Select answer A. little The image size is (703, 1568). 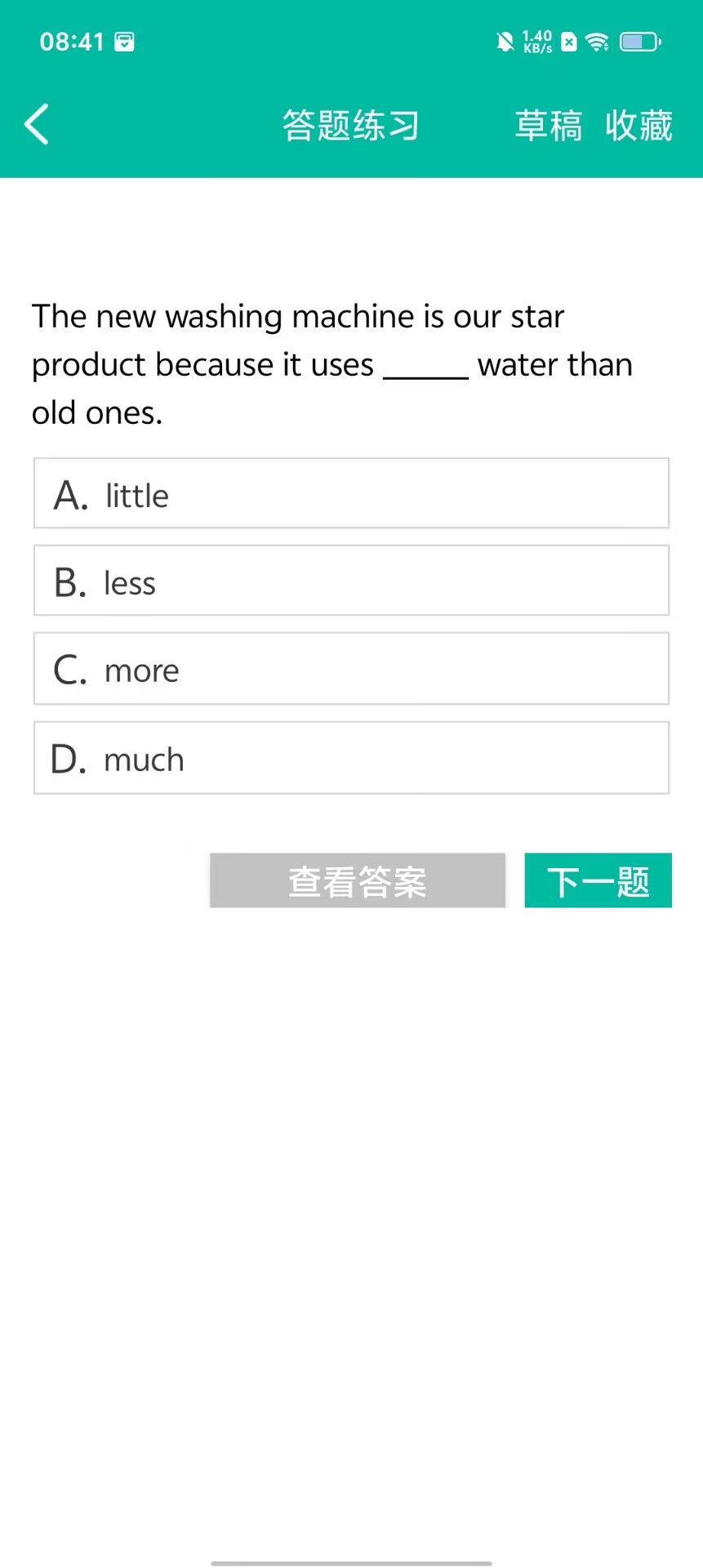click(351, 493)
